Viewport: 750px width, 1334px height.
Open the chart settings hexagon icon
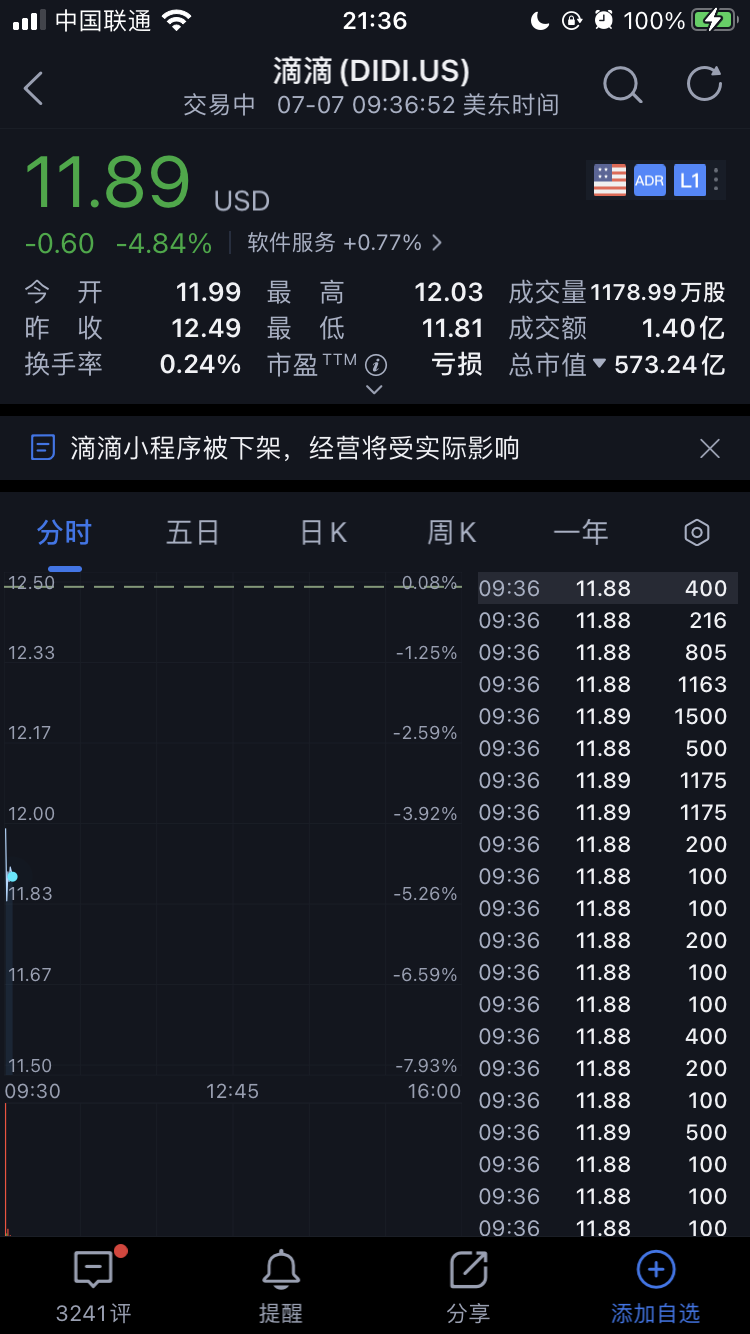click(x=697, y=533)
